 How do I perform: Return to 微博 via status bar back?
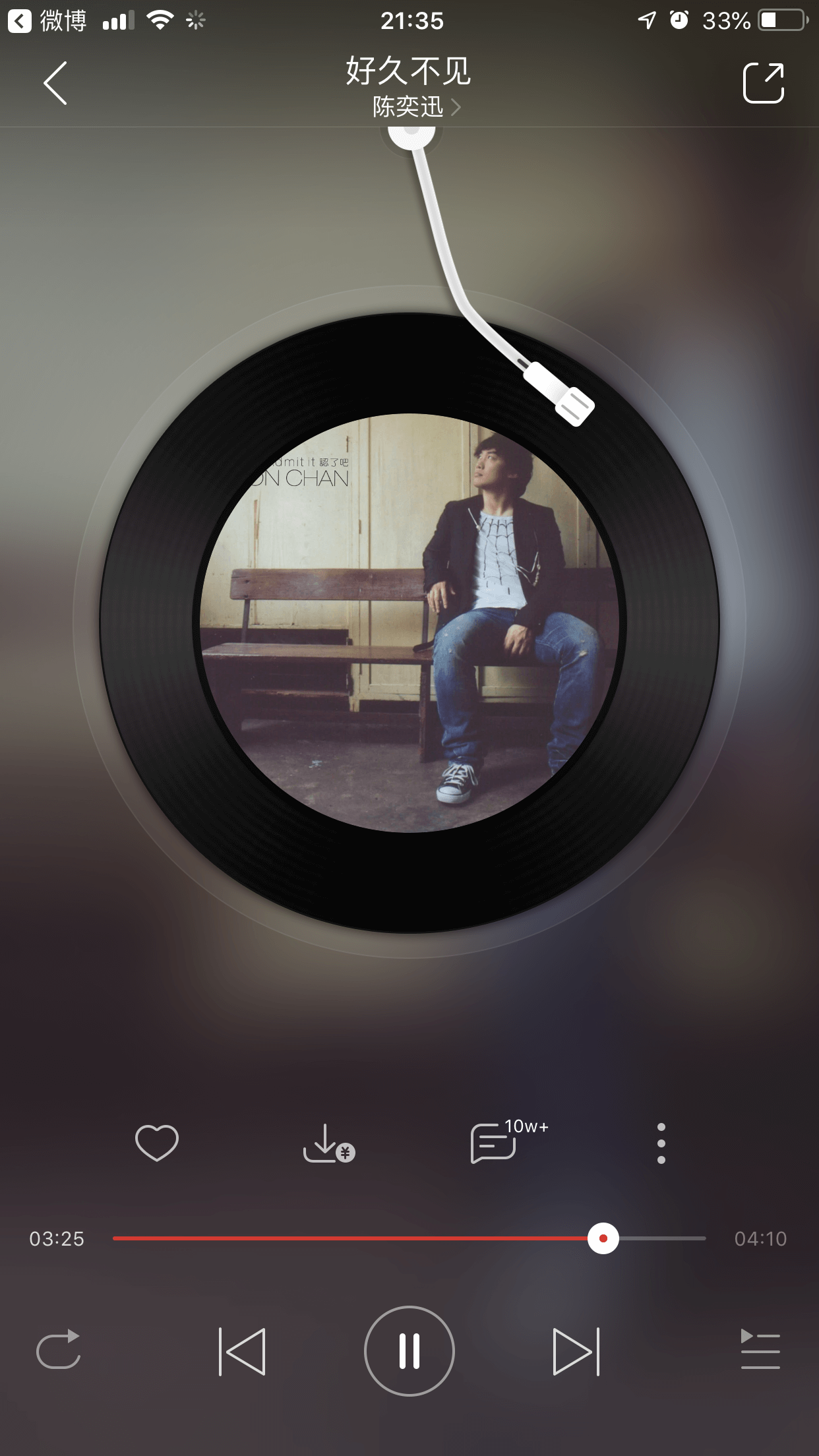point(46,21)
